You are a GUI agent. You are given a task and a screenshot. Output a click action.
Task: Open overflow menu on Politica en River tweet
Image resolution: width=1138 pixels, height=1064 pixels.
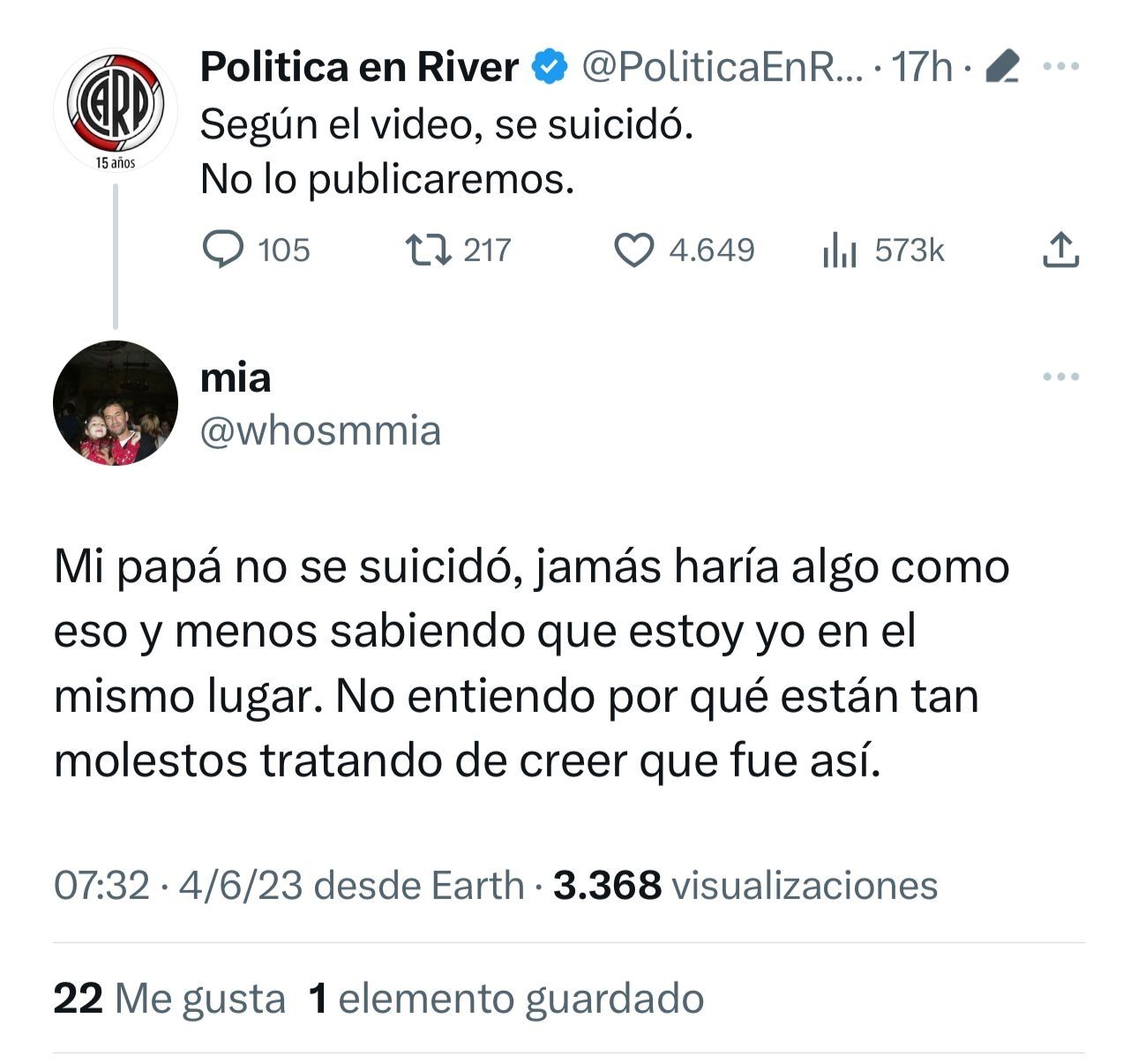pyautogui.click(x=1060, y=66)
